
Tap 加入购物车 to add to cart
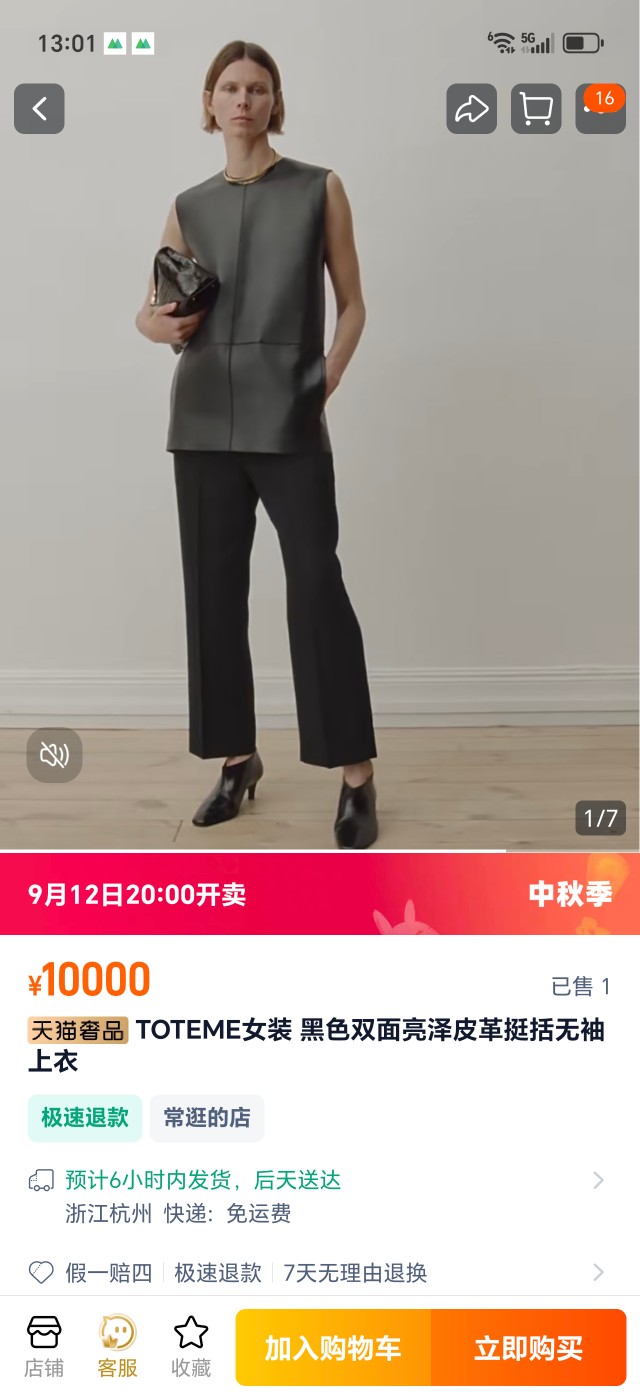point(333,1348)
